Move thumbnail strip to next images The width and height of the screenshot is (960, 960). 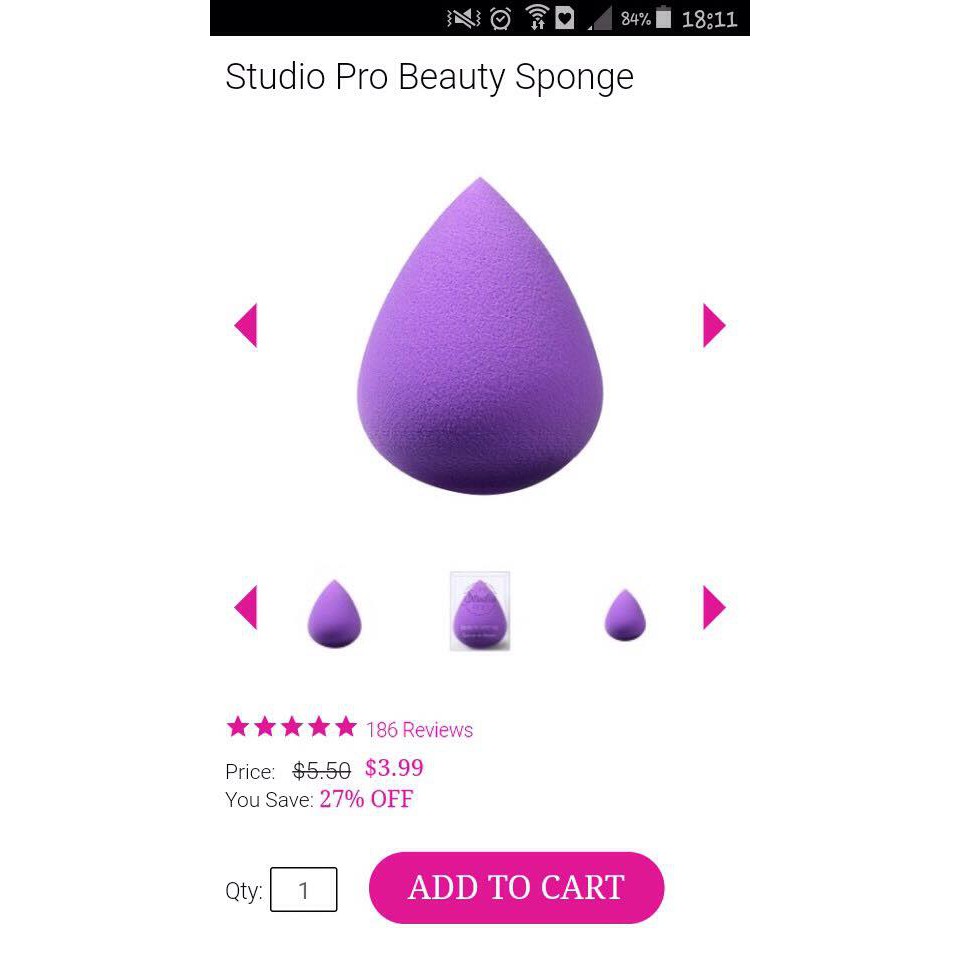tap(713, 607)
